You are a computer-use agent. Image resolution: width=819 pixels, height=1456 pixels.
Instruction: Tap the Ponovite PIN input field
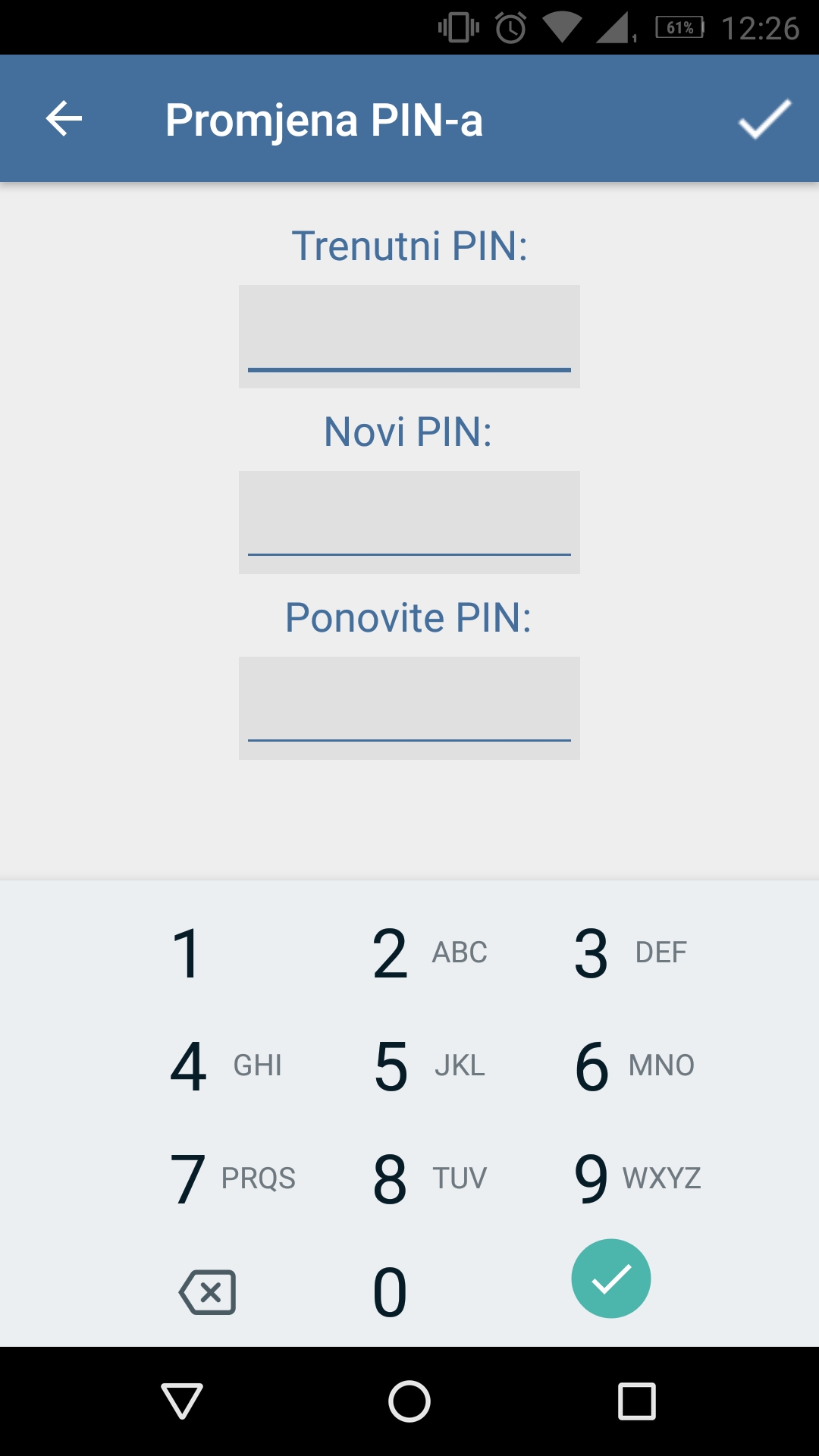(409, 708)
